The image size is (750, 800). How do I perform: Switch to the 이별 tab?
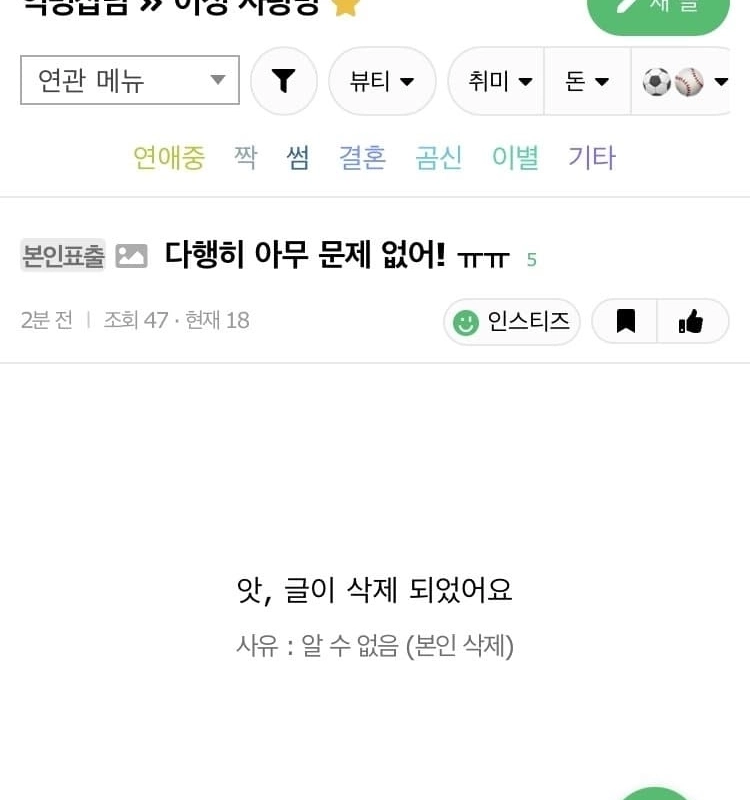(515, 157)
